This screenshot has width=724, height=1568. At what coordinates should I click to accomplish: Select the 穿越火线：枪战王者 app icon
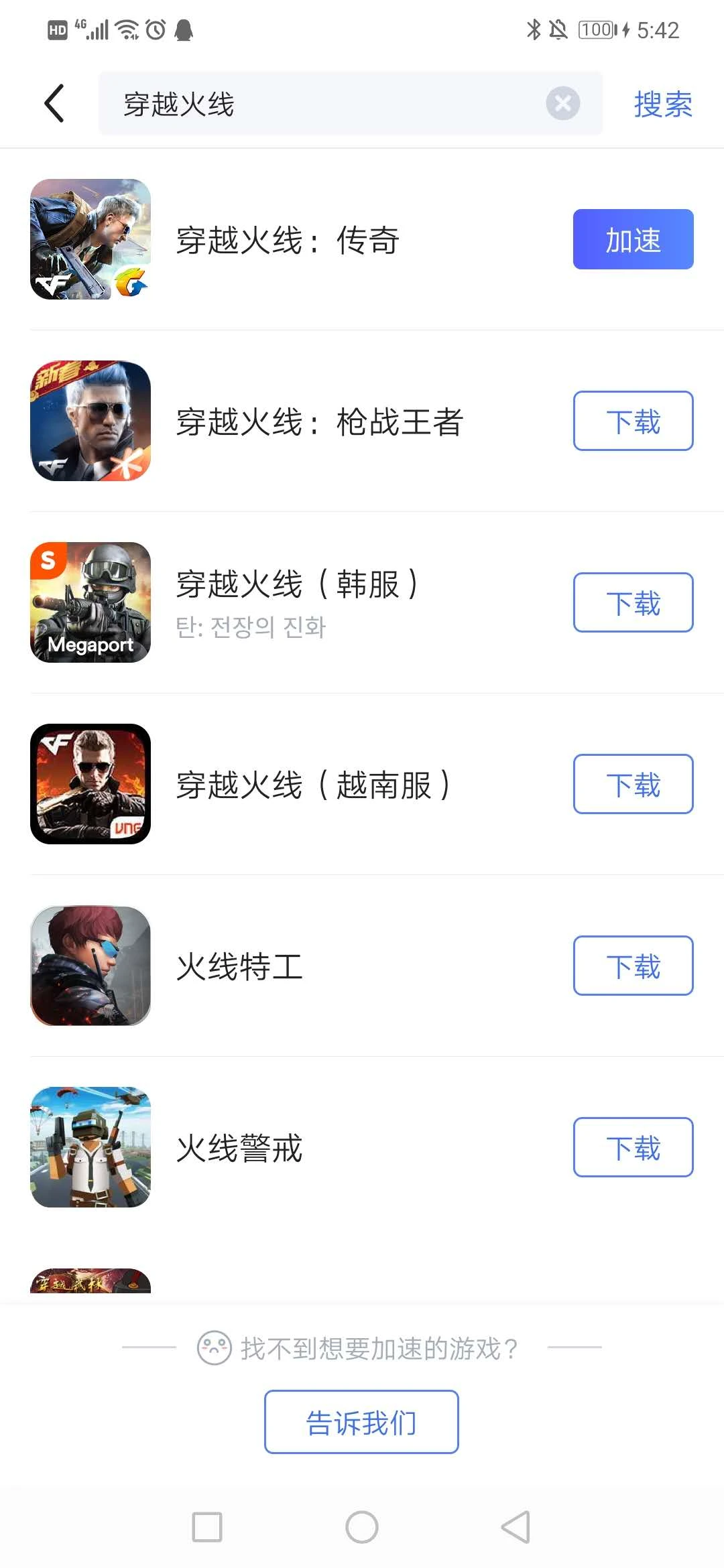click(x=90, y=421)
